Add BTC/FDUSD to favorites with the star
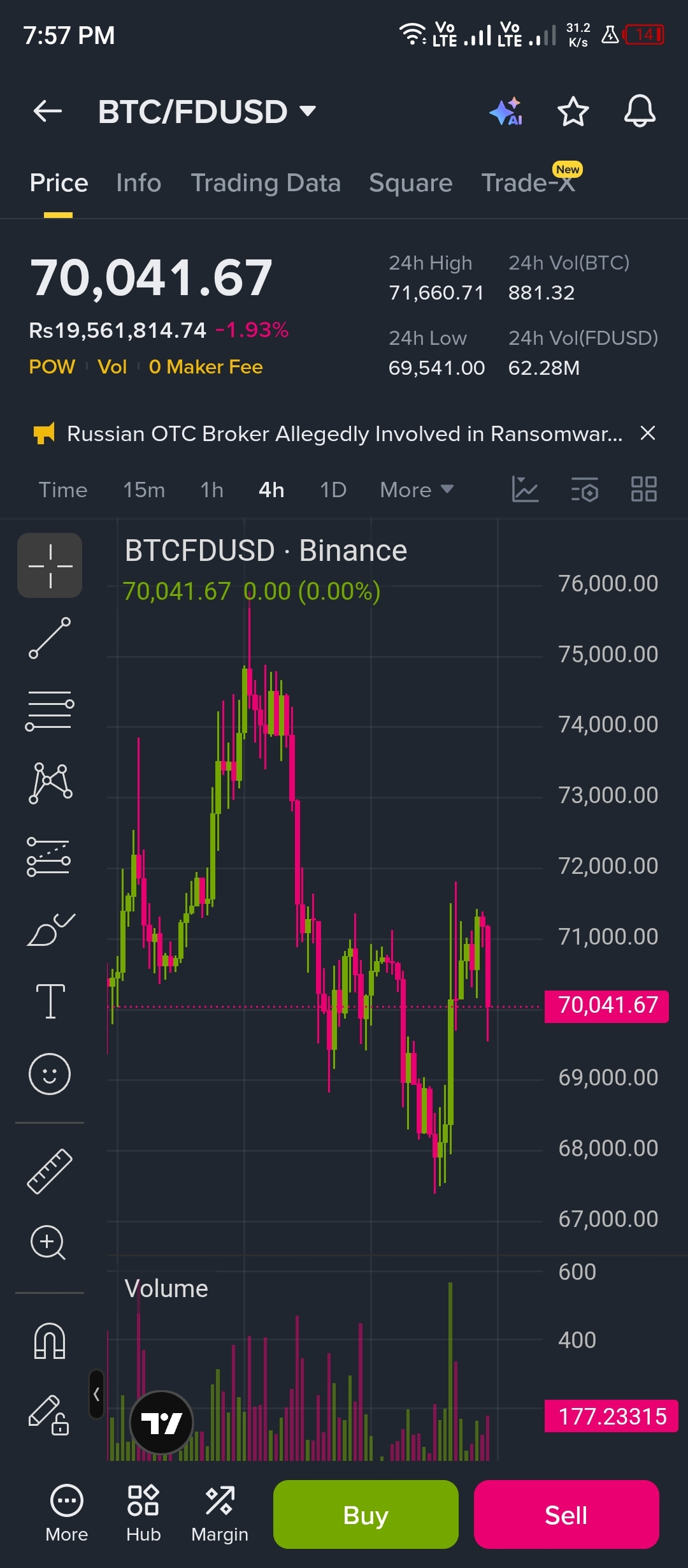This screenshot has width=688, height=1568. (x=573, y=112)
